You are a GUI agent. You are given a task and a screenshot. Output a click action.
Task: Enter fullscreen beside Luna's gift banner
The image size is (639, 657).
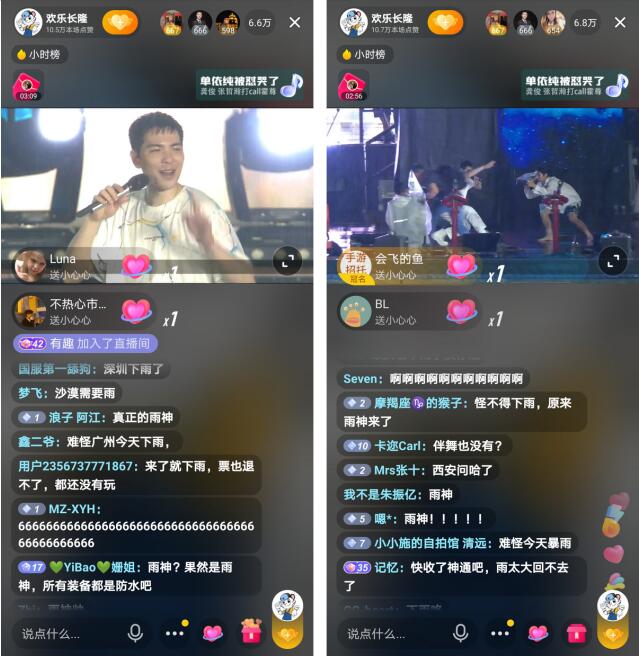tap(287, 261)
